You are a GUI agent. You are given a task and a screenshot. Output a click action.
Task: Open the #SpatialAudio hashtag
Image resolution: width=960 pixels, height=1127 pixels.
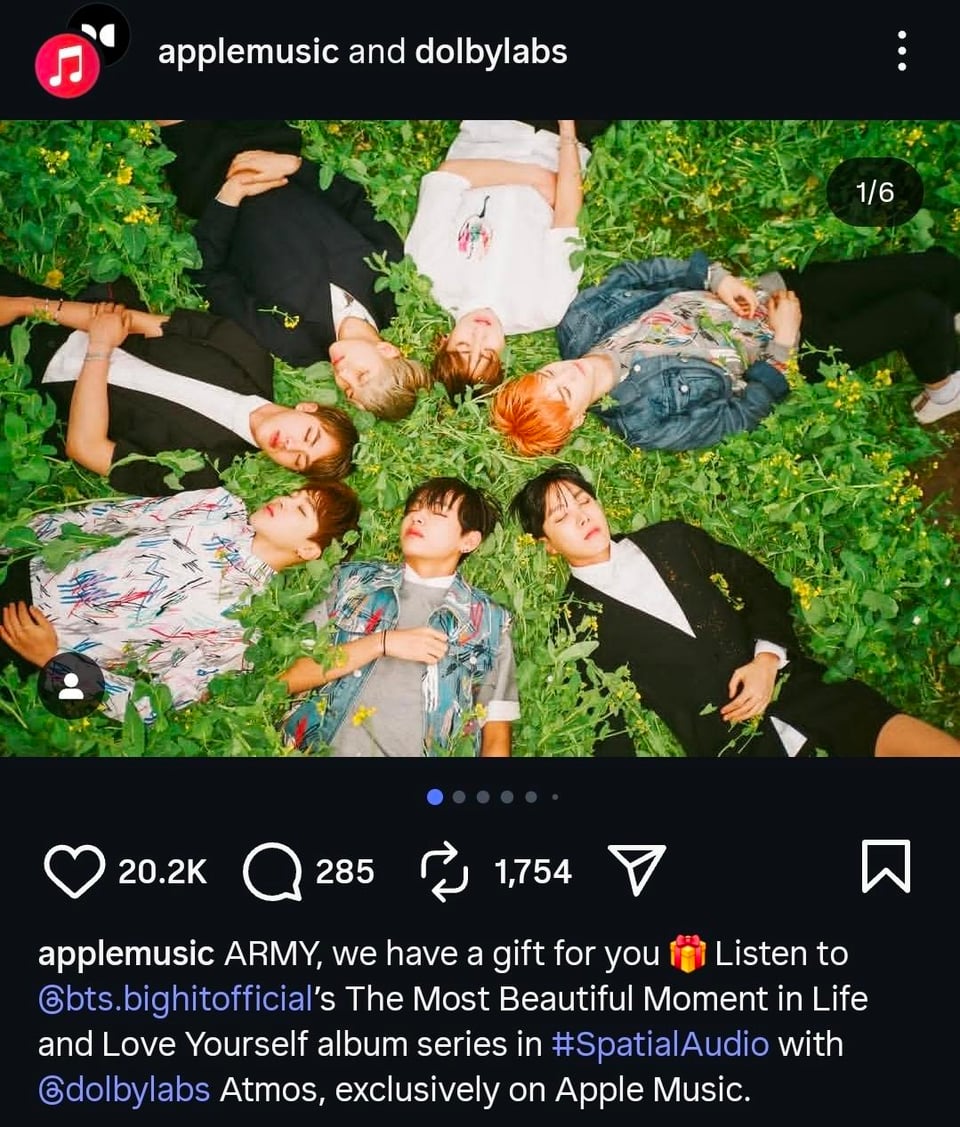tap(660, 1044)
